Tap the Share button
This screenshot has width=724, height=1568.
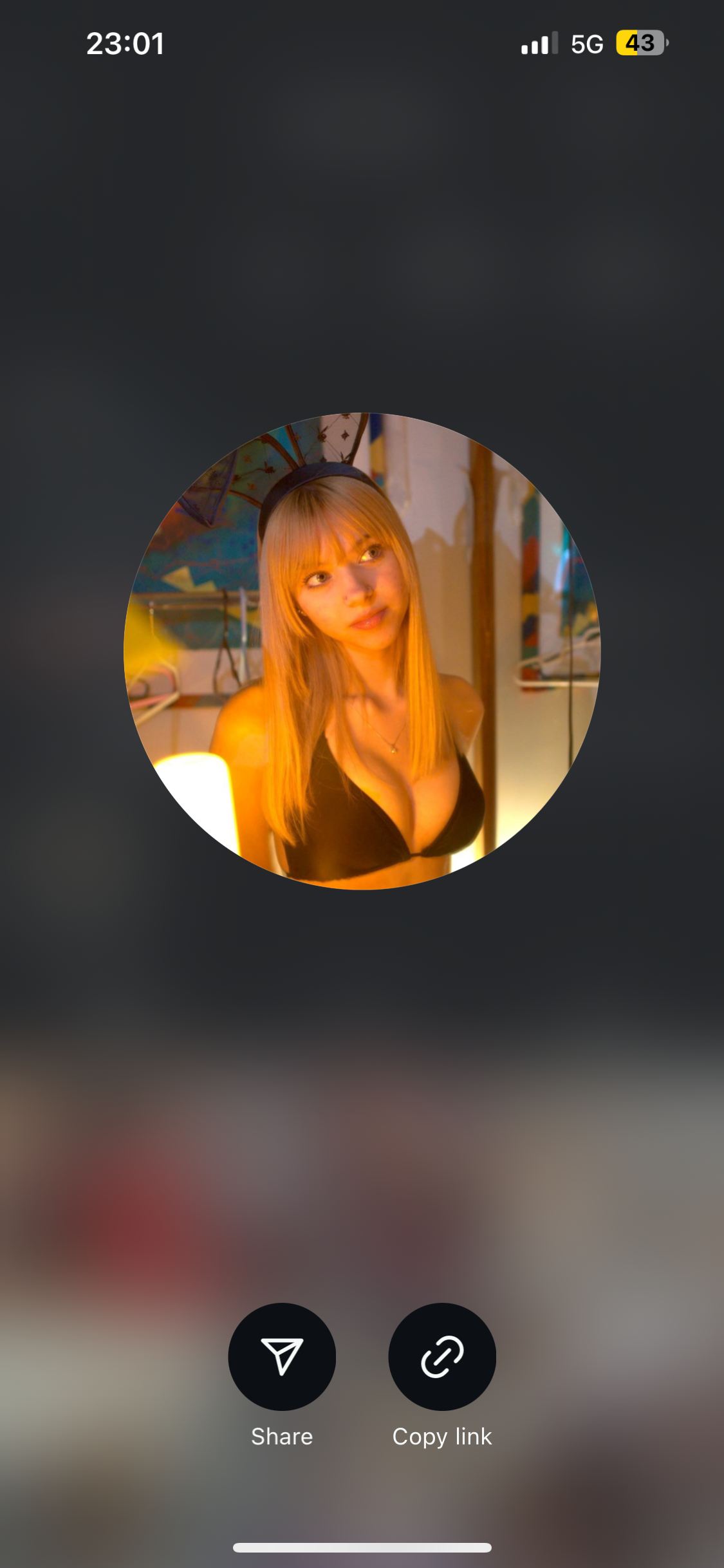[x=282, y=1356]
